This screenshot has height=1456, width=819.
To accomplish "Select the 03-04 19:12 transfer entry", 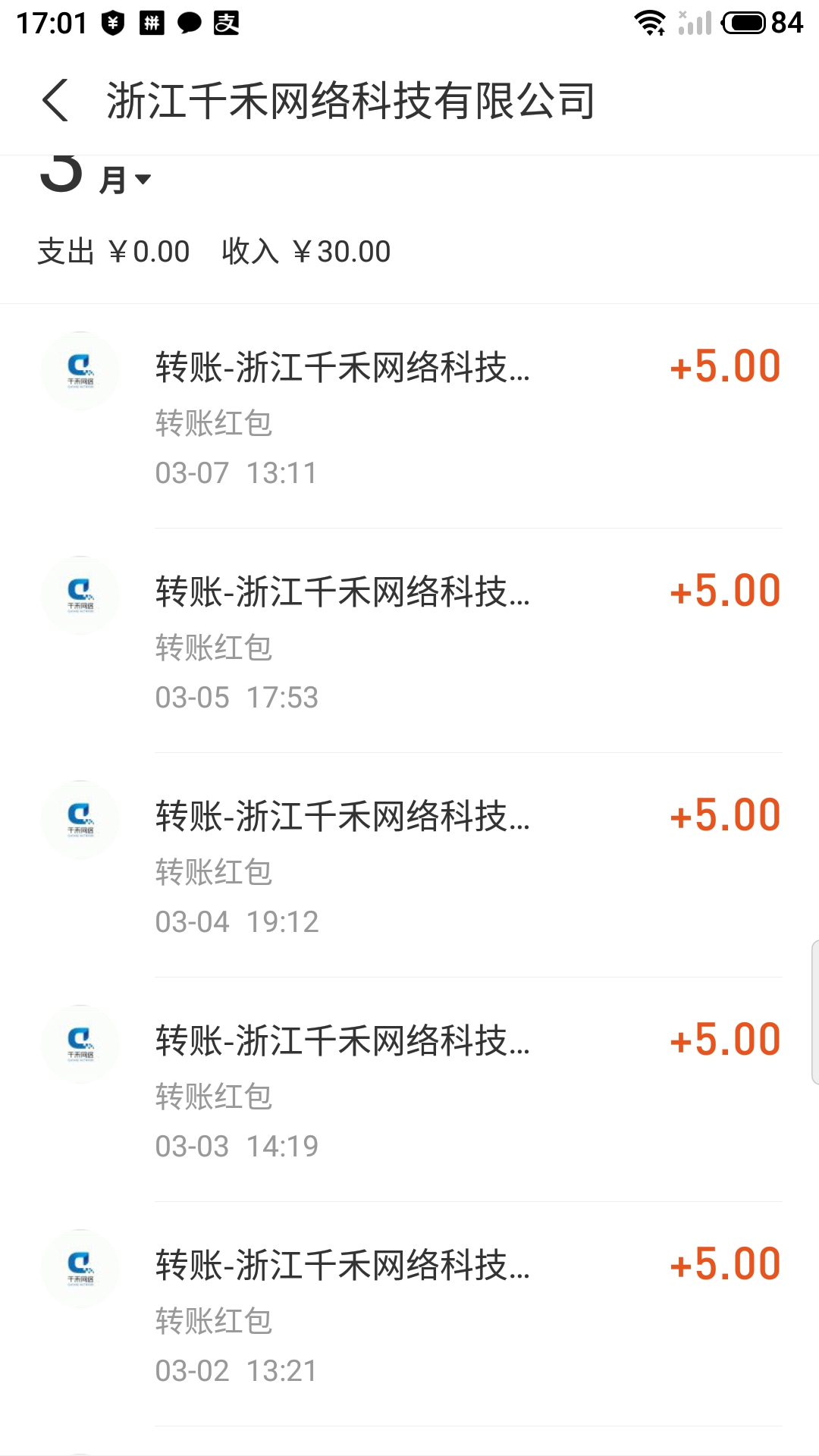I will 409,864.
